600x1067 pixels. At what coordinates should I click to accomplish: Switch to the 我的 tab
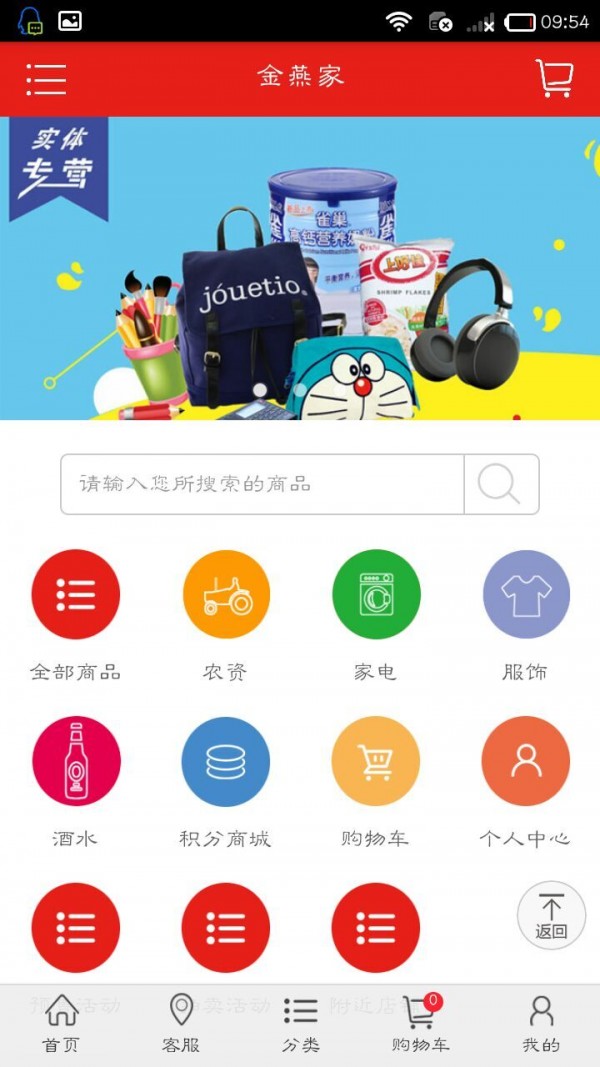pos(541,1024)
